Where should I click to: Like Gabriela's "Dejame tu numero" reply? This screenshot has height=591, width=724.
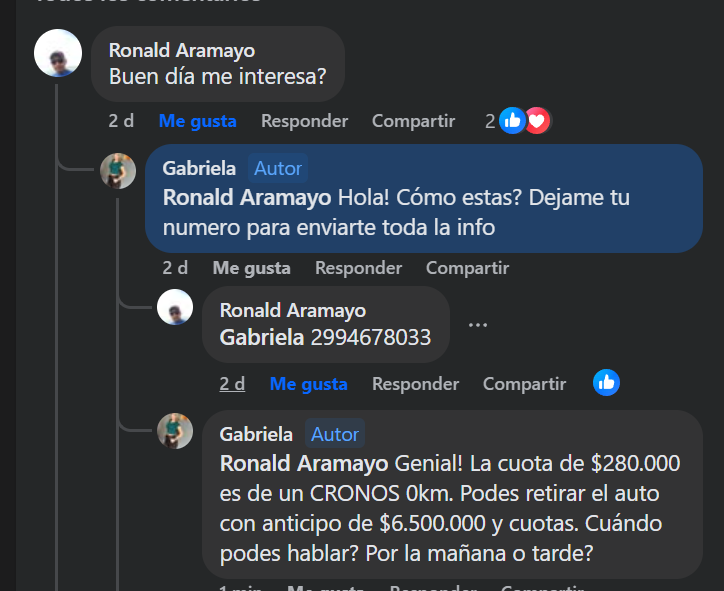coord(251,268)
